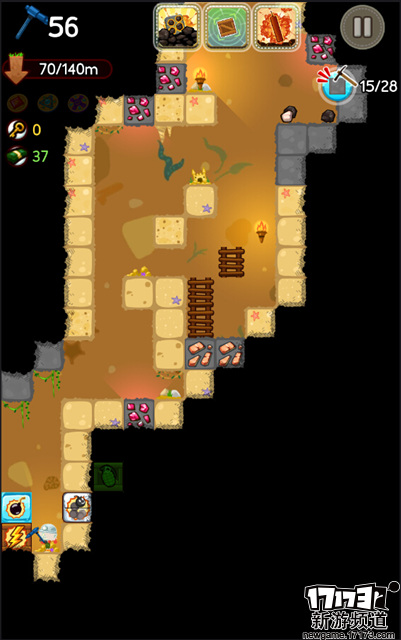Image resolution: width=401 pixels, height=640 pixels.
Task: Use the wooden crate radar item
Action: (x=227, y=27)
